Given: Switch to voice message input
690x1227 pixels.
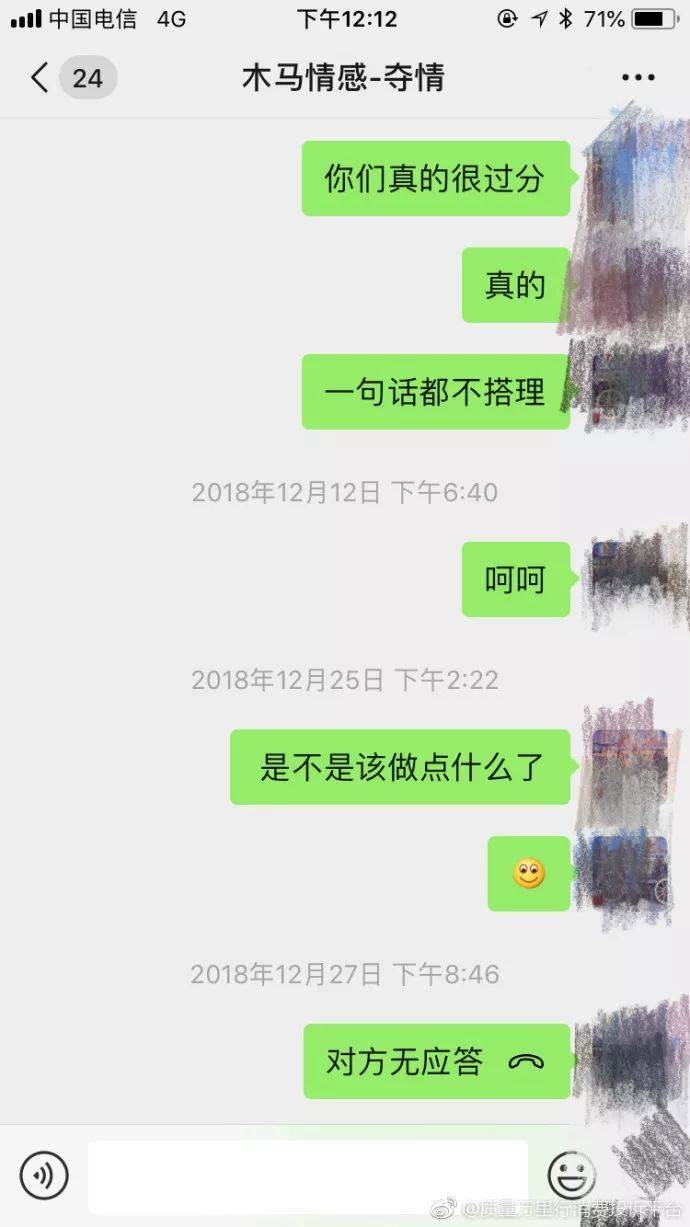Looking at the screenshot, I should 44,1175.
